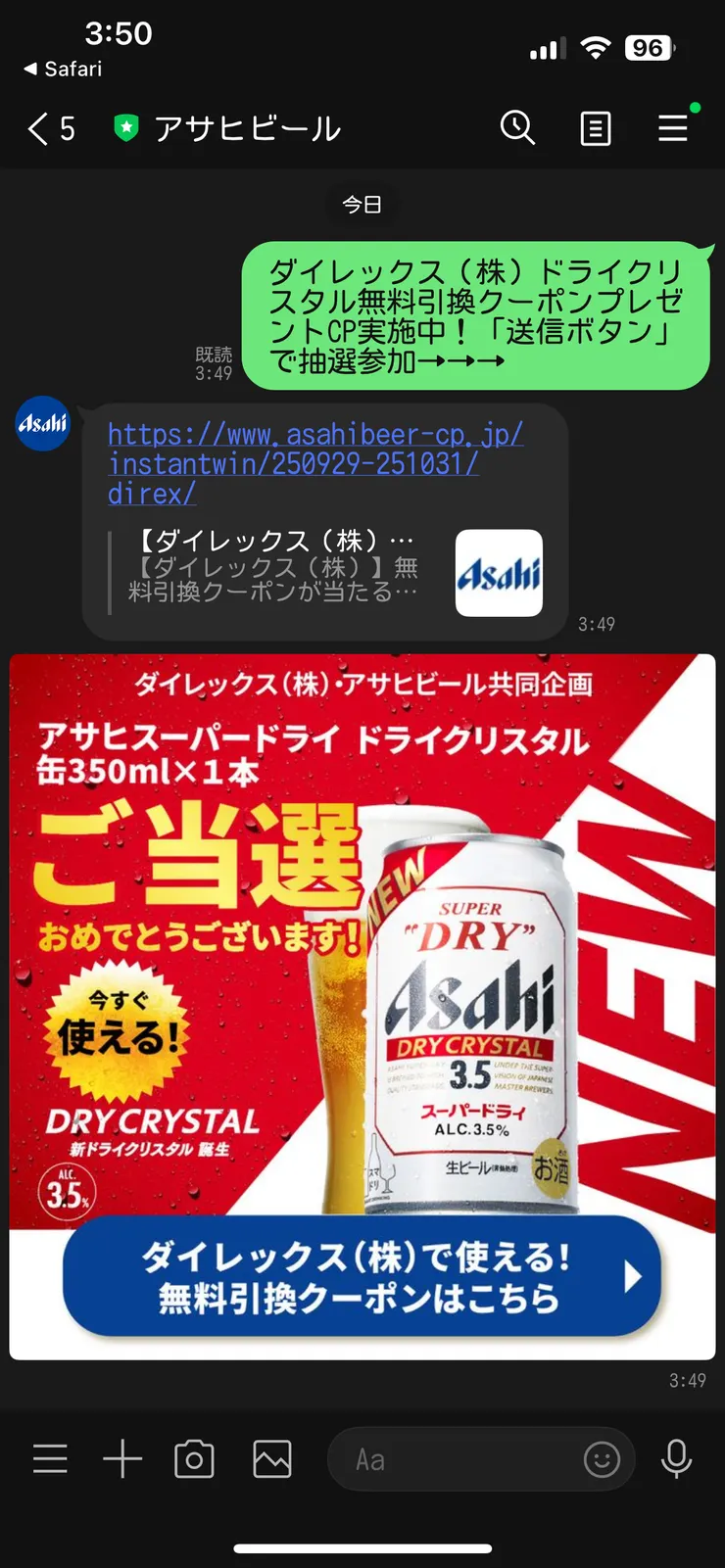This screenshot has height=1568, width=725.
Task: Open the chat menu via hamburger icon
Action: click(x=672, y=127)
